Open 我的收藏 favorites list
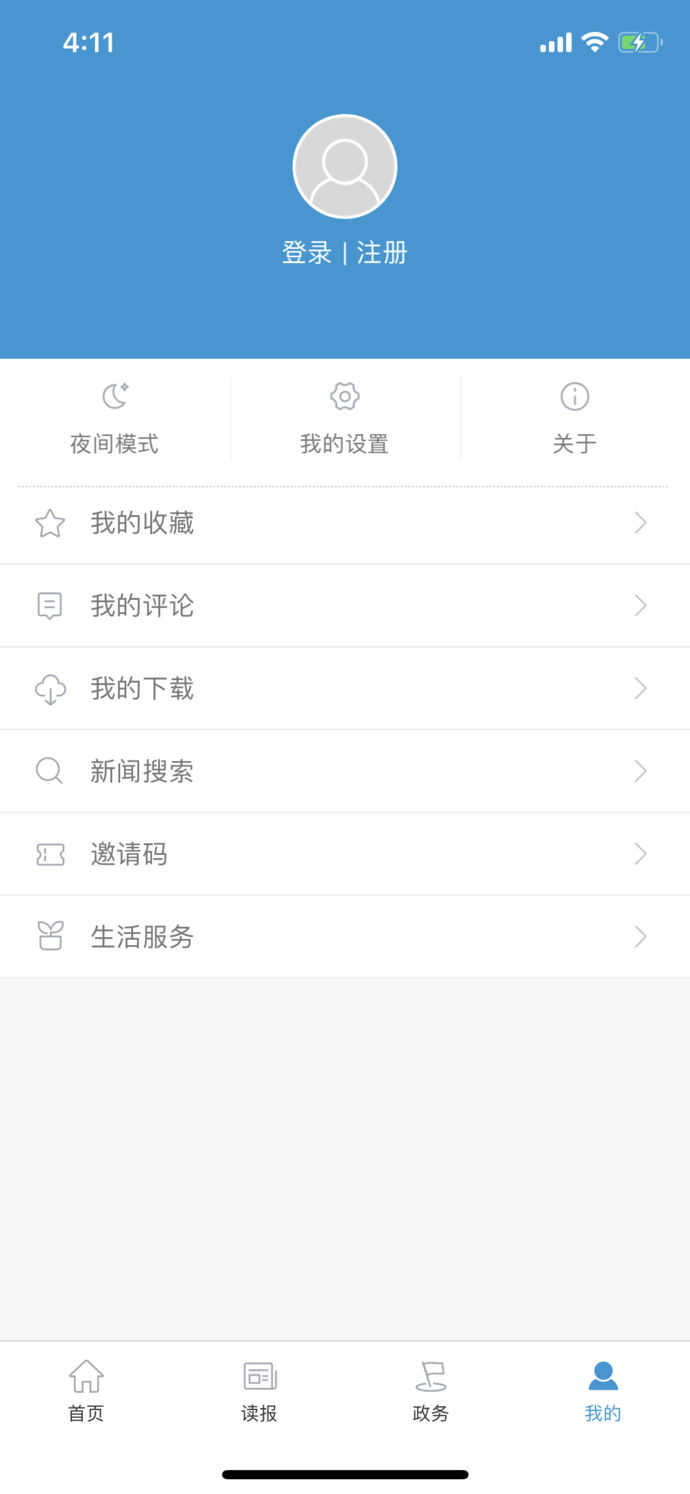 pos(344,523)
